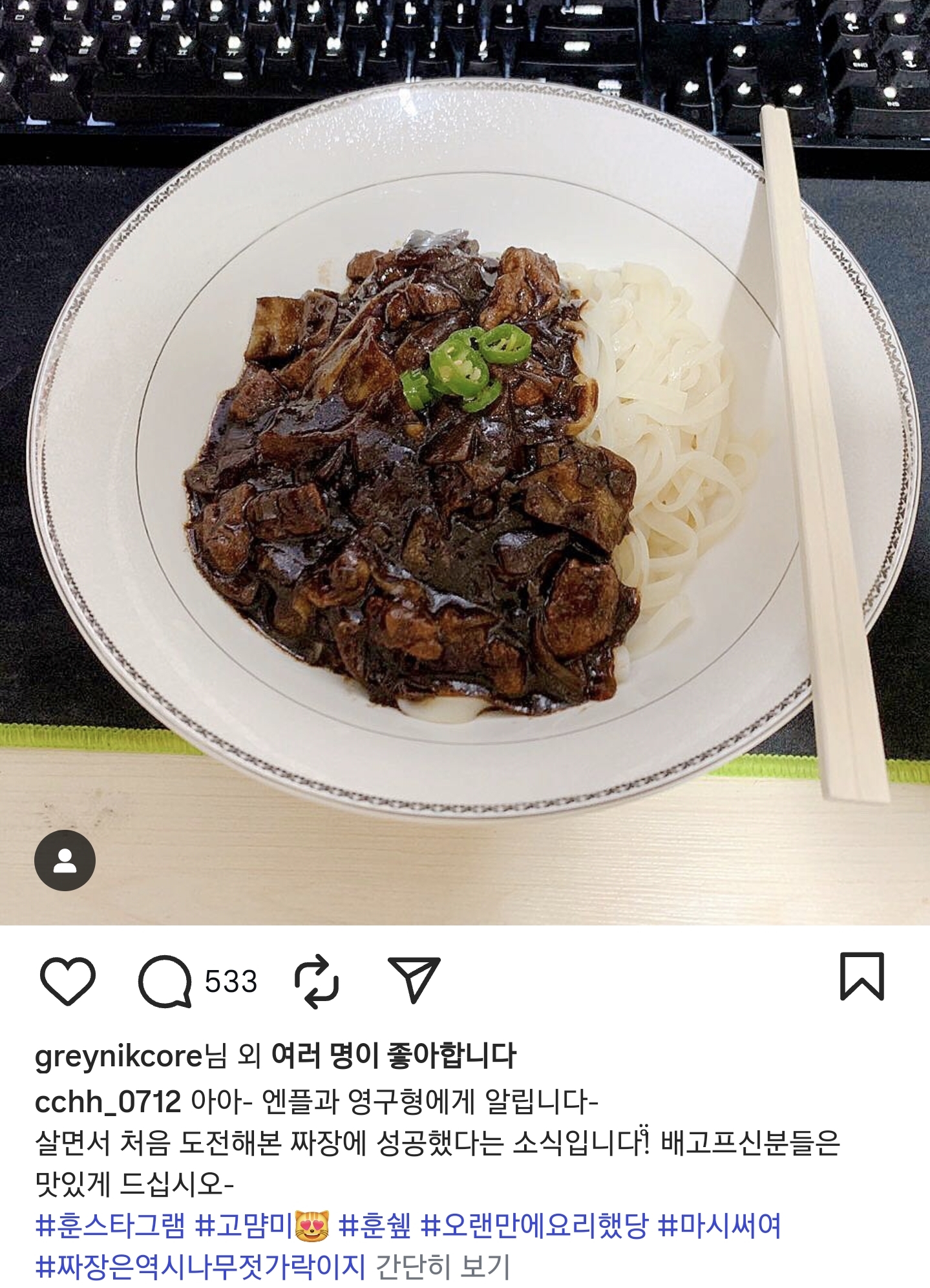Open the comments with 533 replies

click(165, 981)
